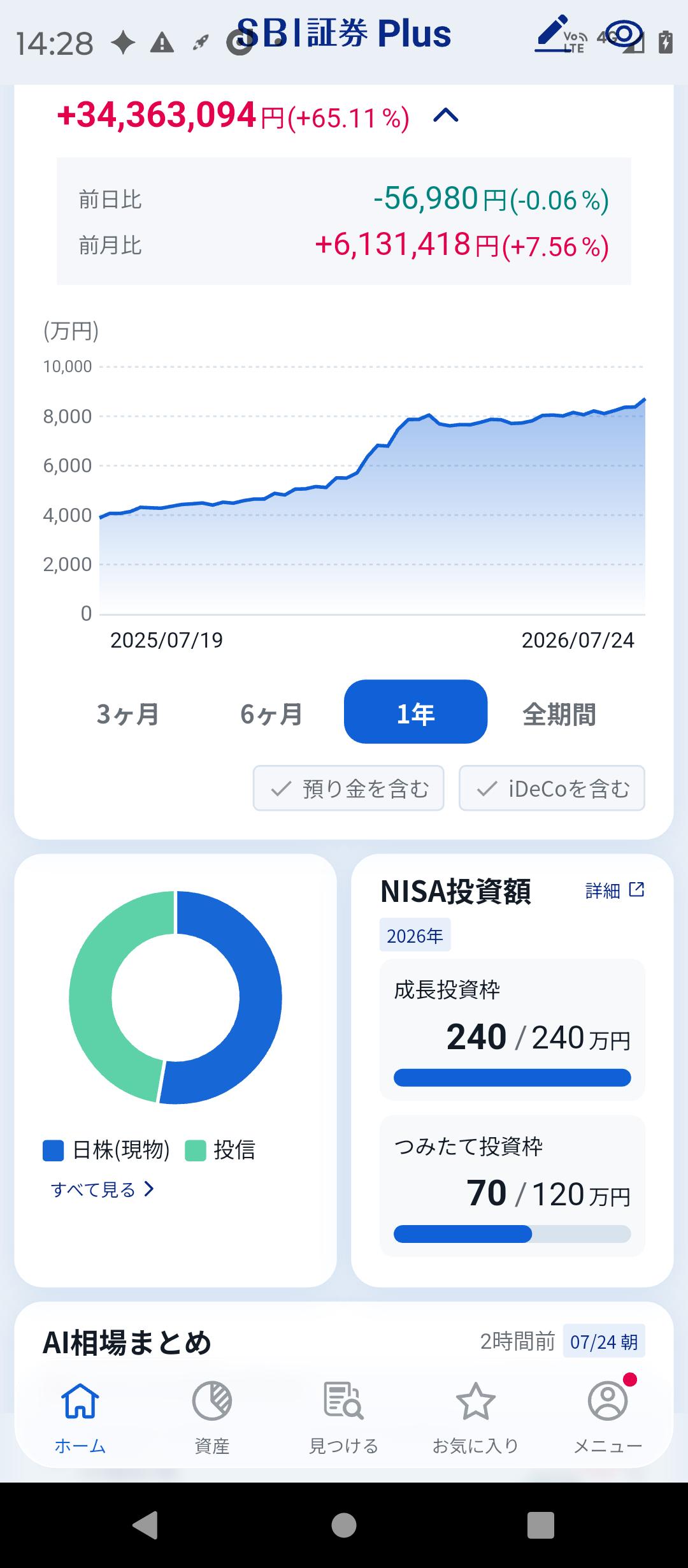The image size is (688, 1568).
Task: Tap the pencil edit icon
Action: pos(552,33)
